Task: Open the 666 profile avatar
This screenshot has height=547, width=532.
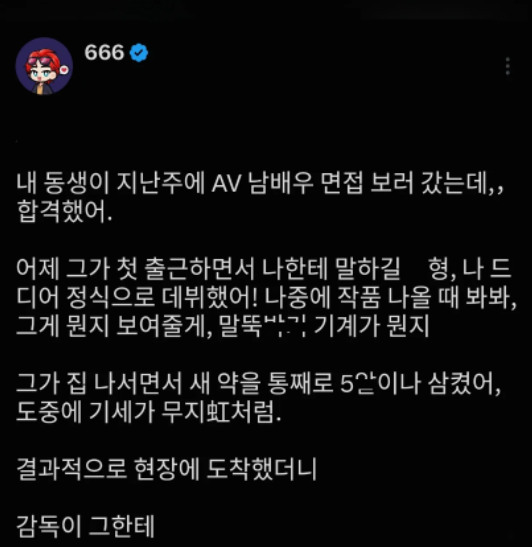Action: [44, 66]
